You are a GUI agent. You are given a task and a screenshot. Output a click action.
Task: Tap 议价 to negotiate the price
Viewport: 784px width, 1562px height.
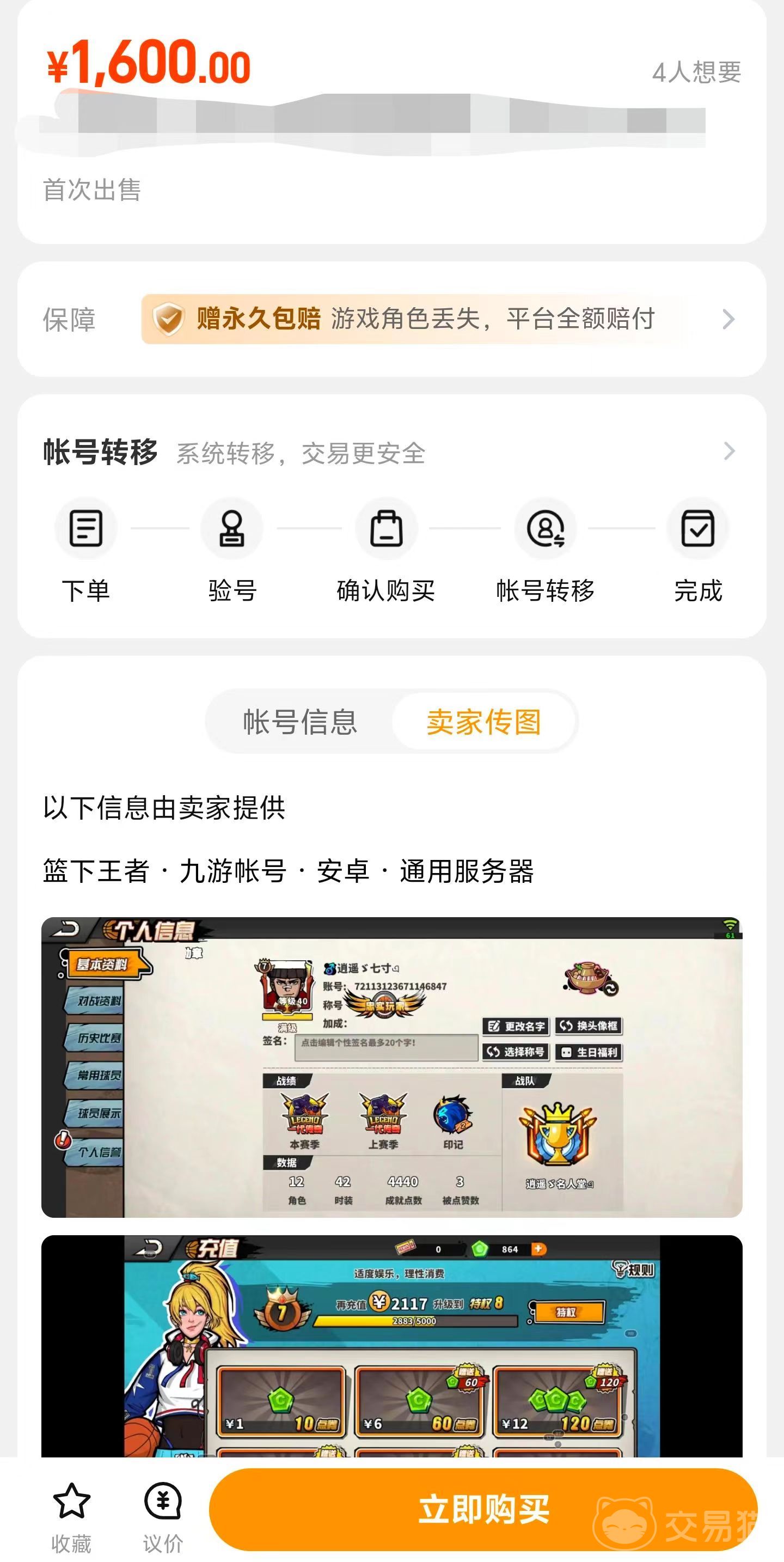coord(163,1516)
